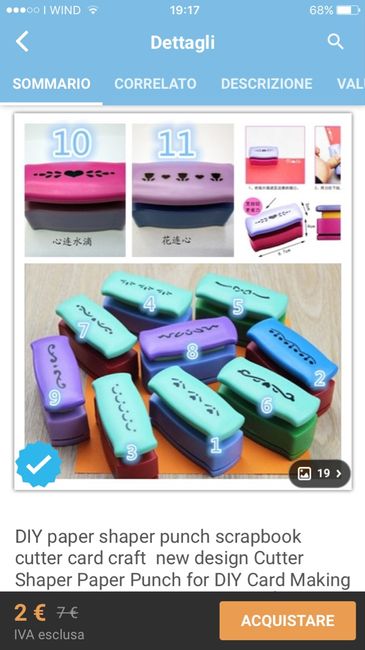Open the Descrizione tab
Image resolution: width=365 pixels, height=650 pixels.
[x=267, y=84]
